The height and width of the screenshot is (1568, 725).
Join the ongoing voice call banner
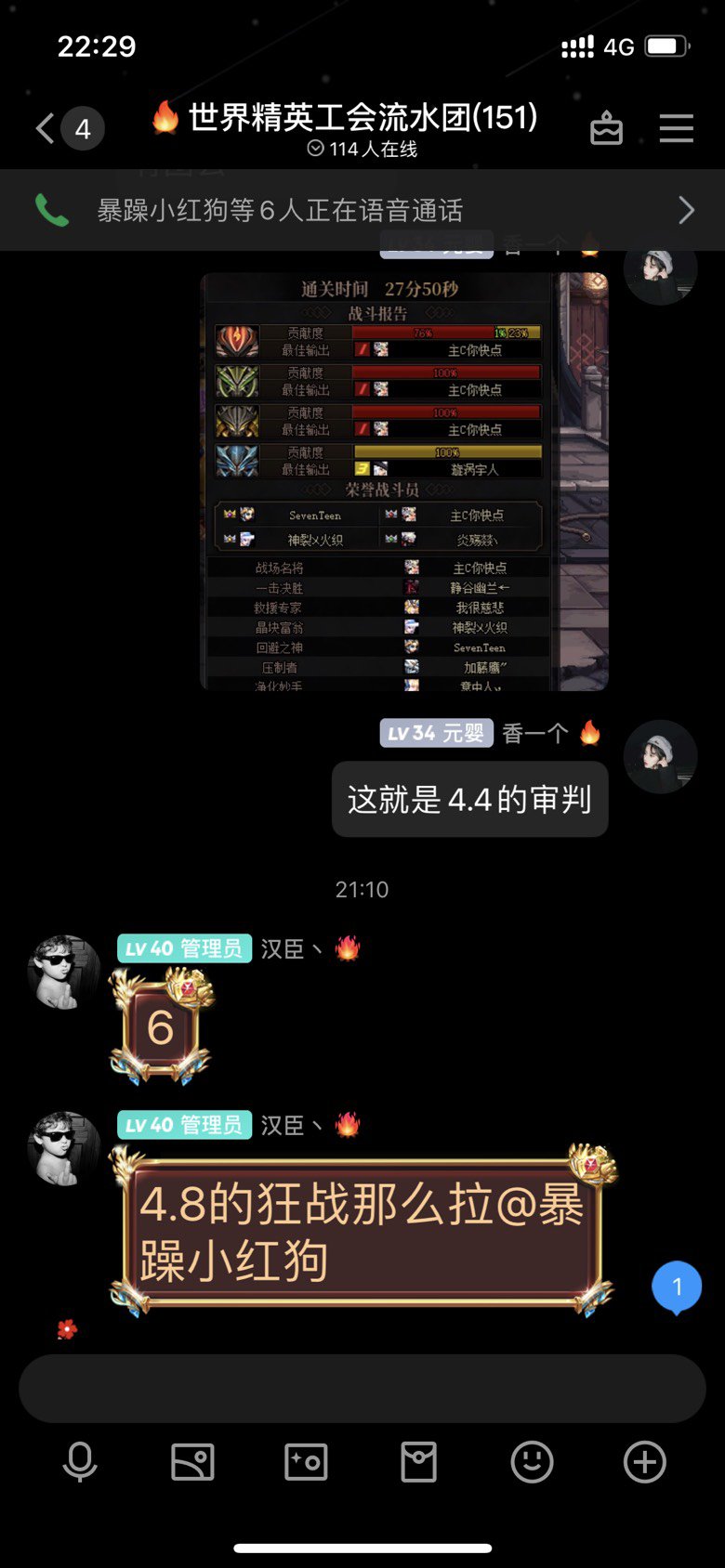click(x=362, y=210)
